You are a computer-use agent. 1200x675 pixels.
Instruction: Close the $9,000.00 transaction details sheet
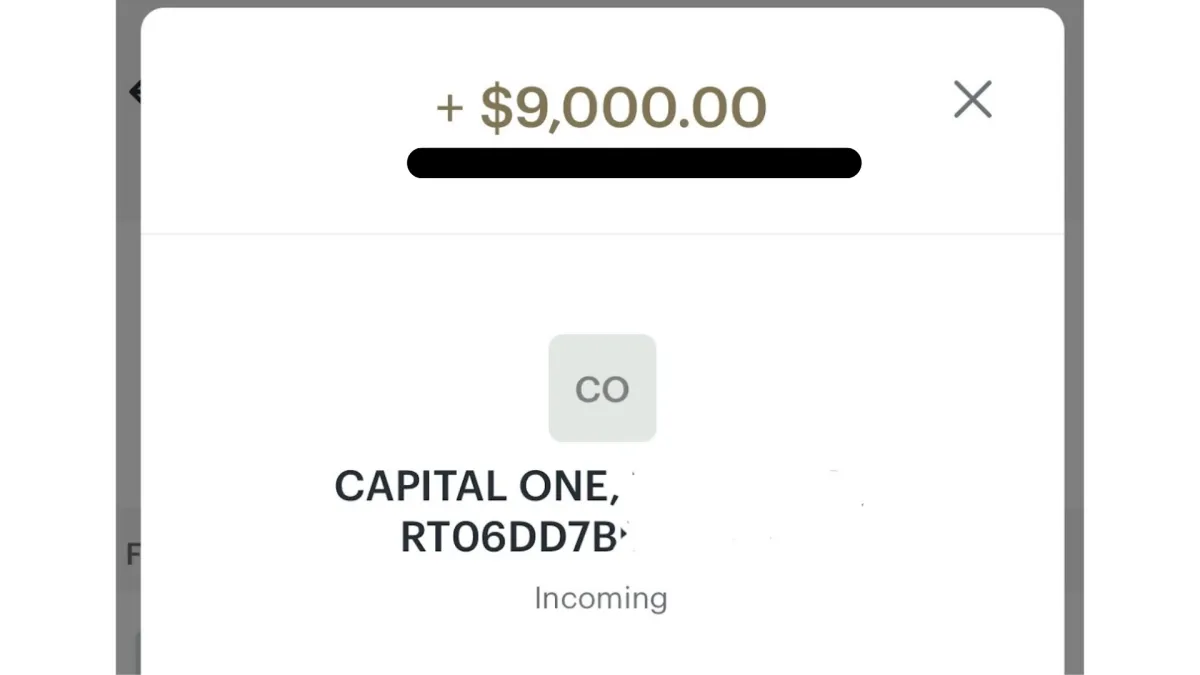coord(972,100)
